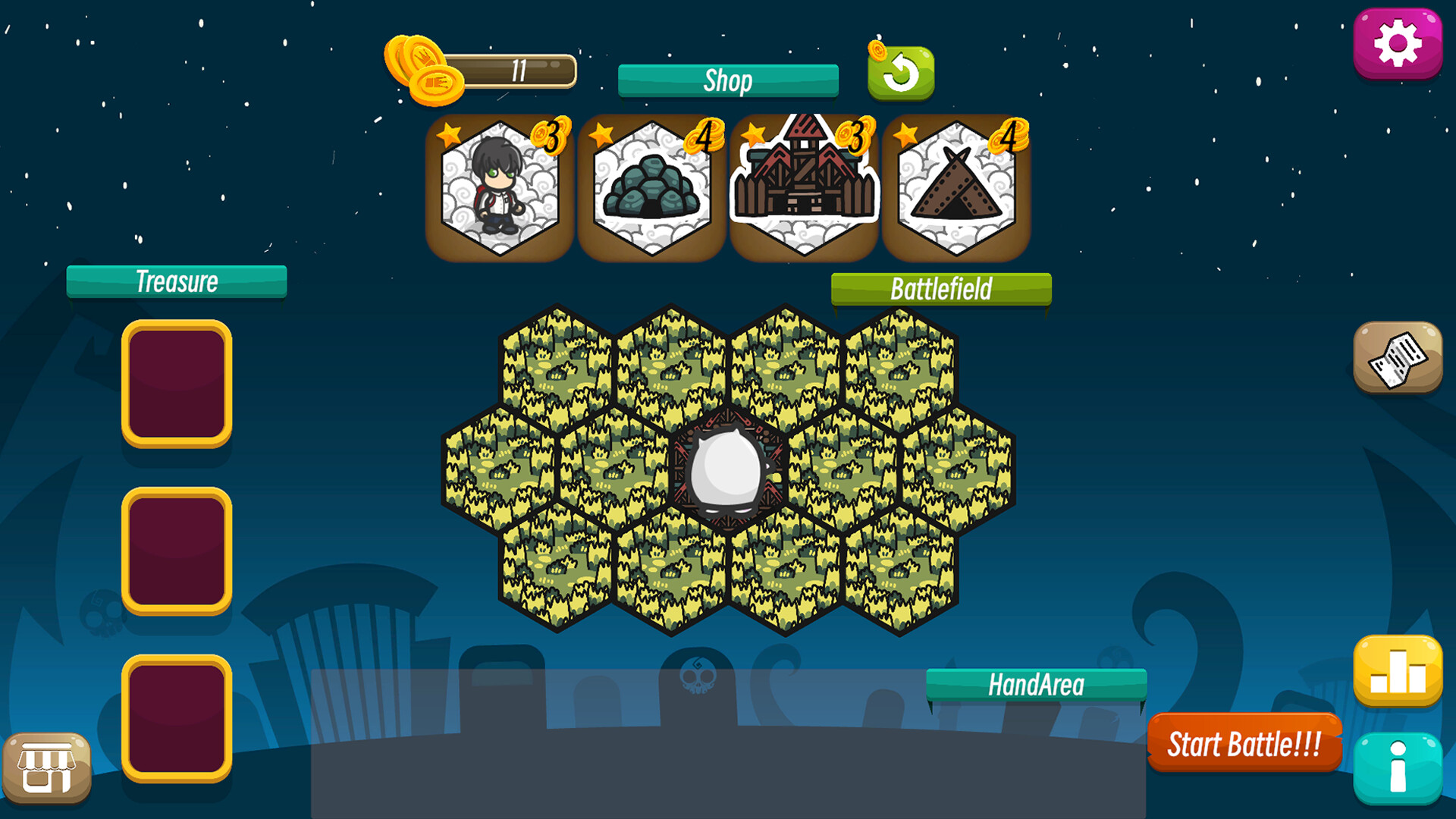Tap the Start Battle!!! button
Viewport: 1456px width, 819px height.
[x=1244, y=744]
